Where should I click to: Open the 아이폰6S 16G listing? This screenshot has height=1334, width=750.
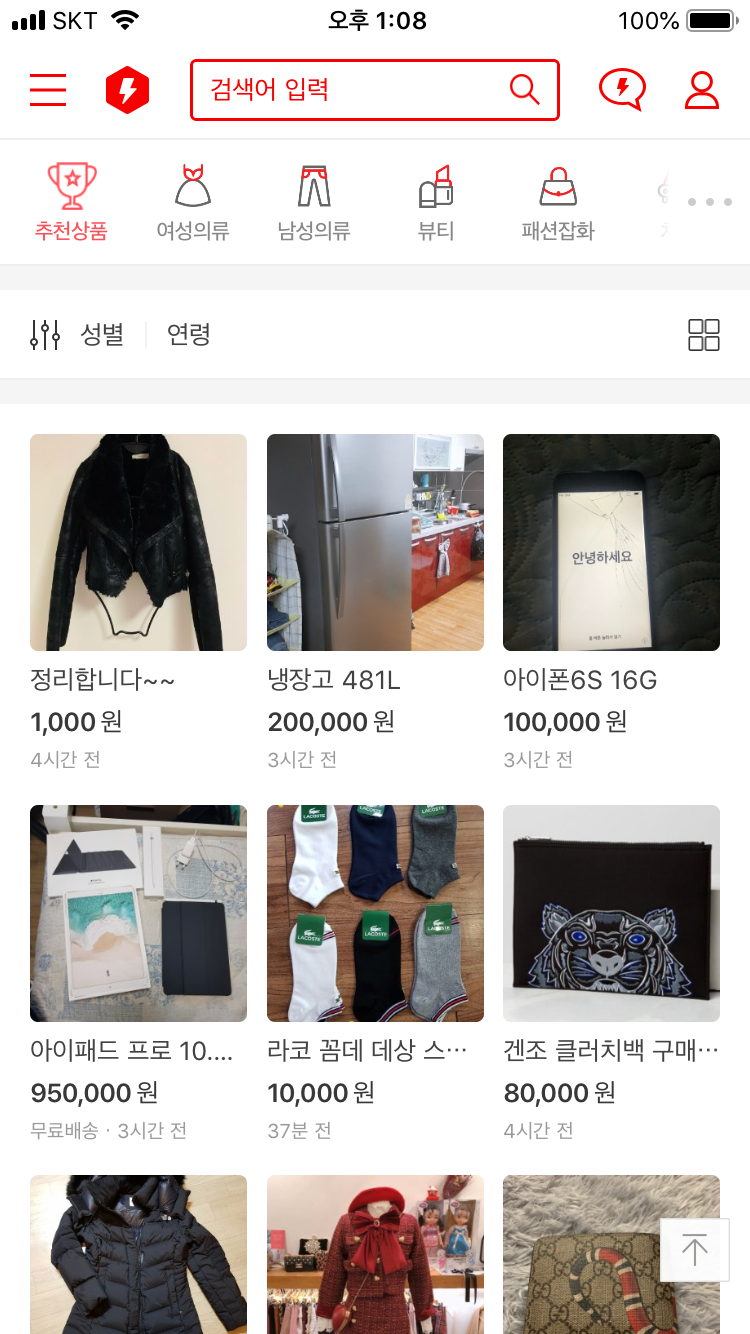(611, 543)
